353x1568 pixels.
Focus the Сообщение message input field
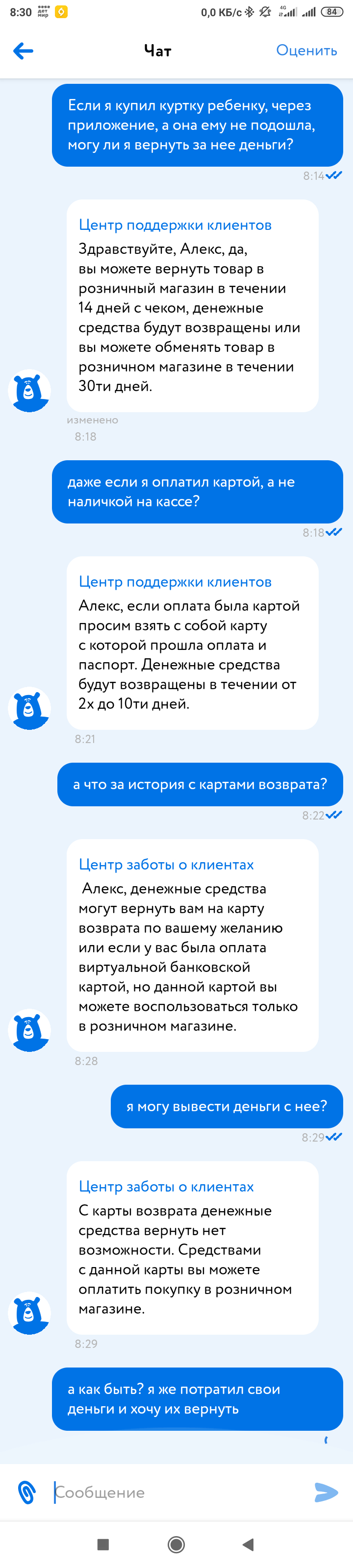(176, 1492)
